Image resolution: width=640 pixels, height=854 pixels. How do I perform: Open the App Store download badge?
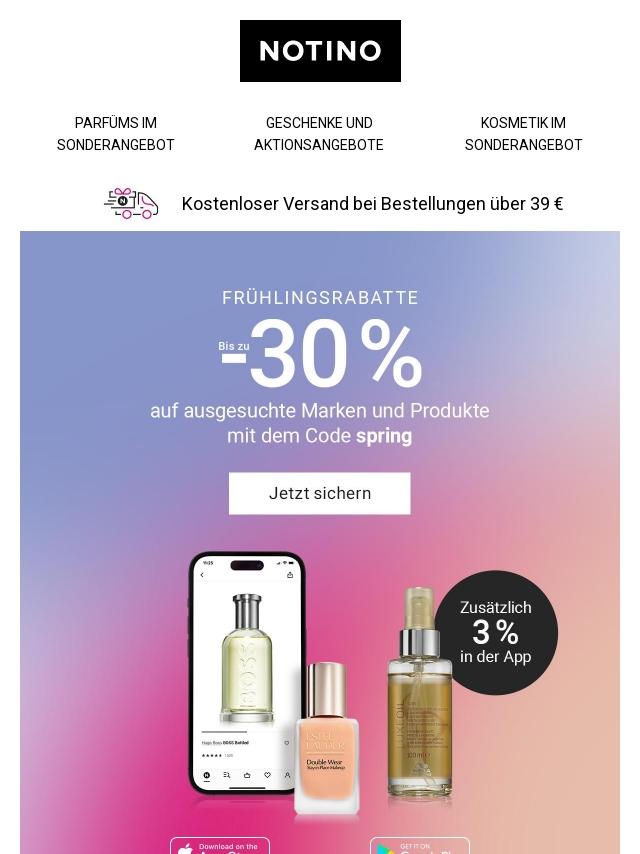[x=220, y=846]
